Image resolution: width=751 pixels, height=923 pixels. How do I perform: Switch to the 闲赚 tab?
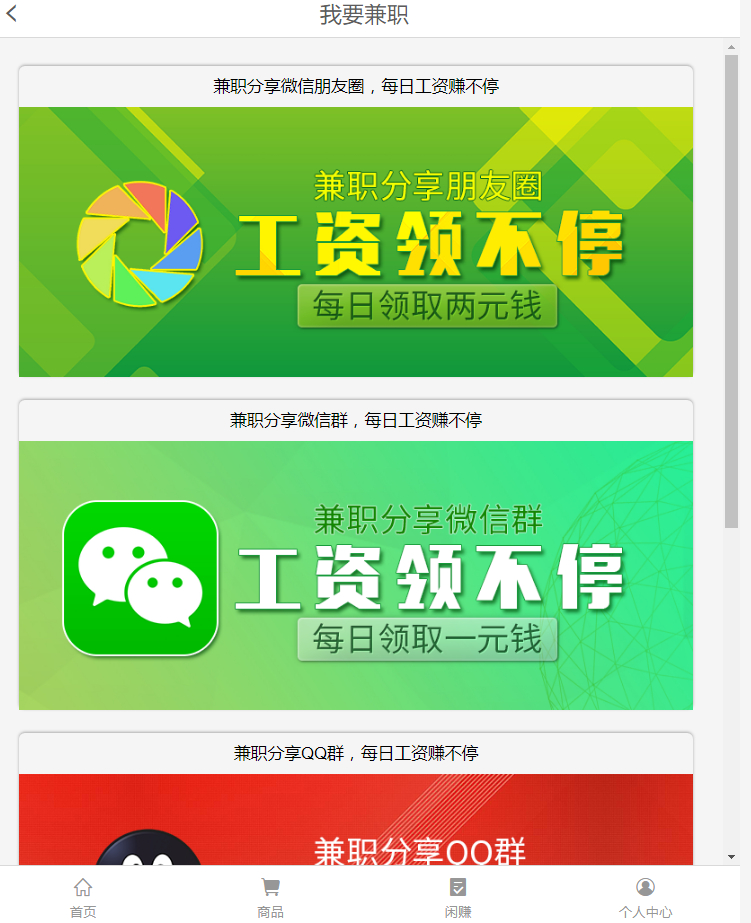pos(458,896)
